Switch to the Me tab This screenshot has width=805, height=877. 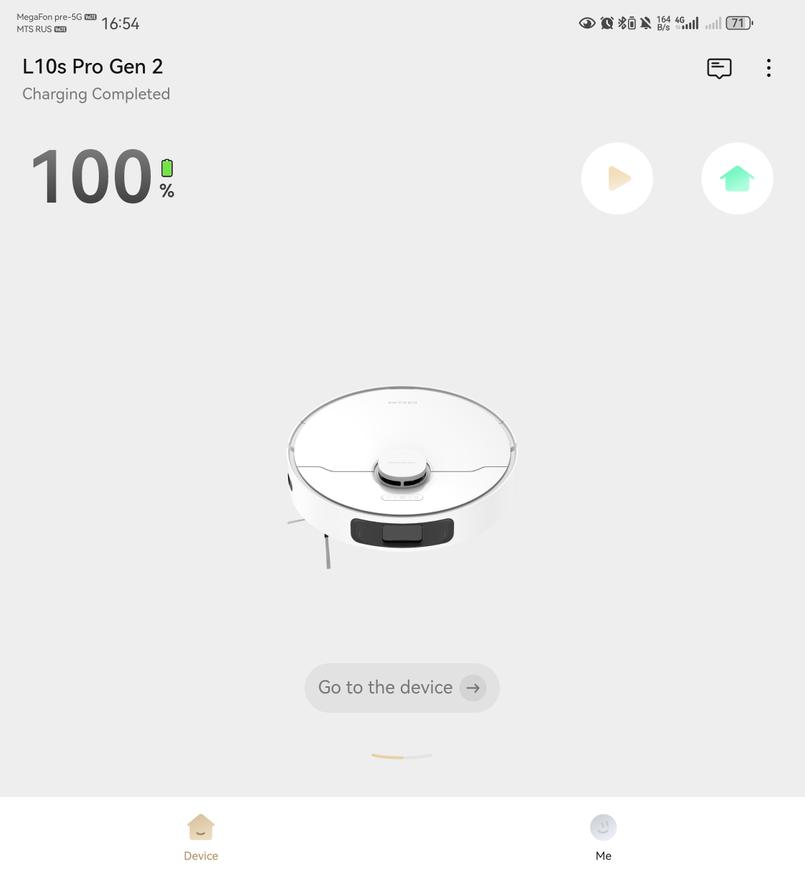pos(603,836)
